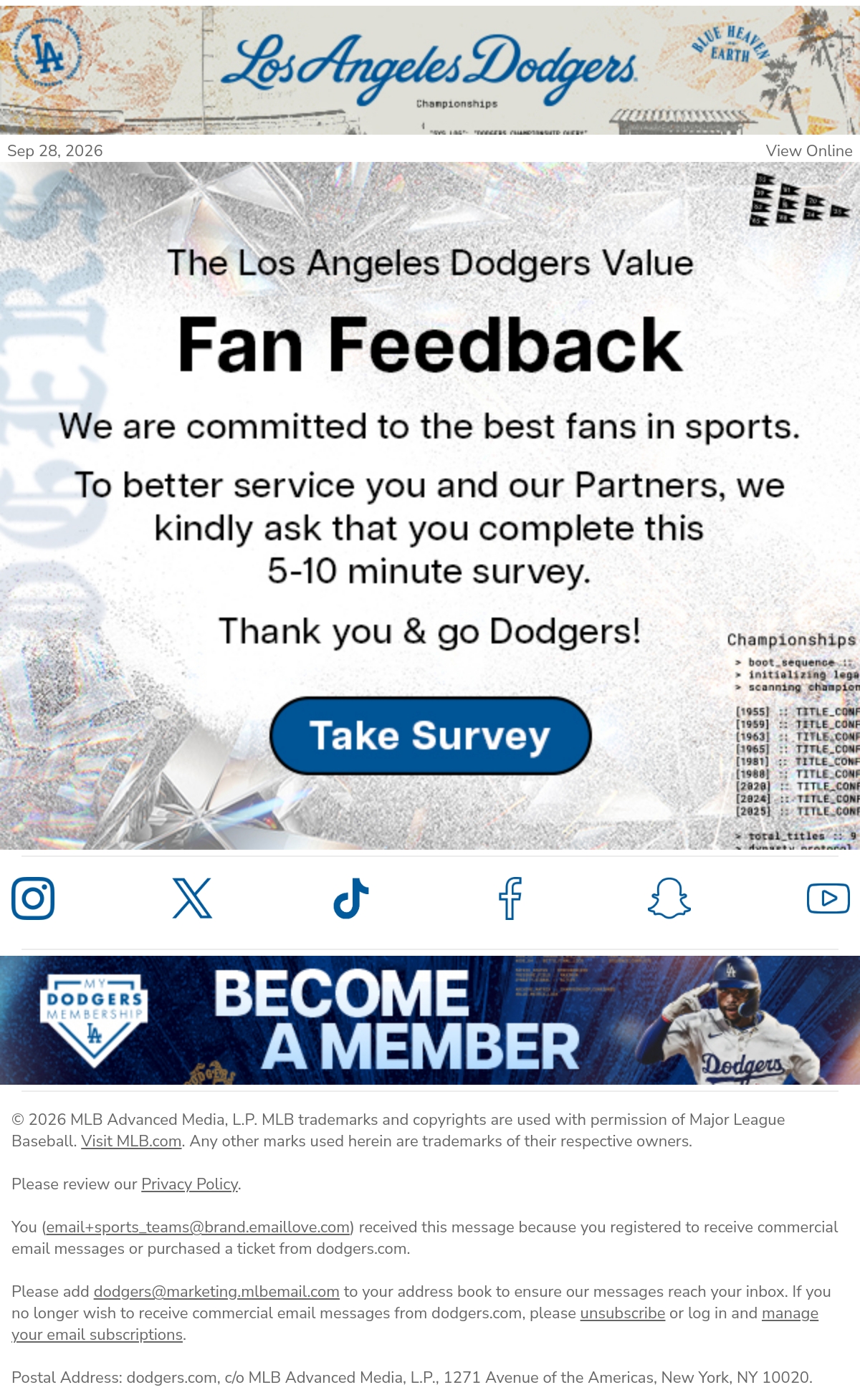Open the Privacy Policy link
Screen dimensions: 860x1400
pyautogui.click(x=189, y=1184)
